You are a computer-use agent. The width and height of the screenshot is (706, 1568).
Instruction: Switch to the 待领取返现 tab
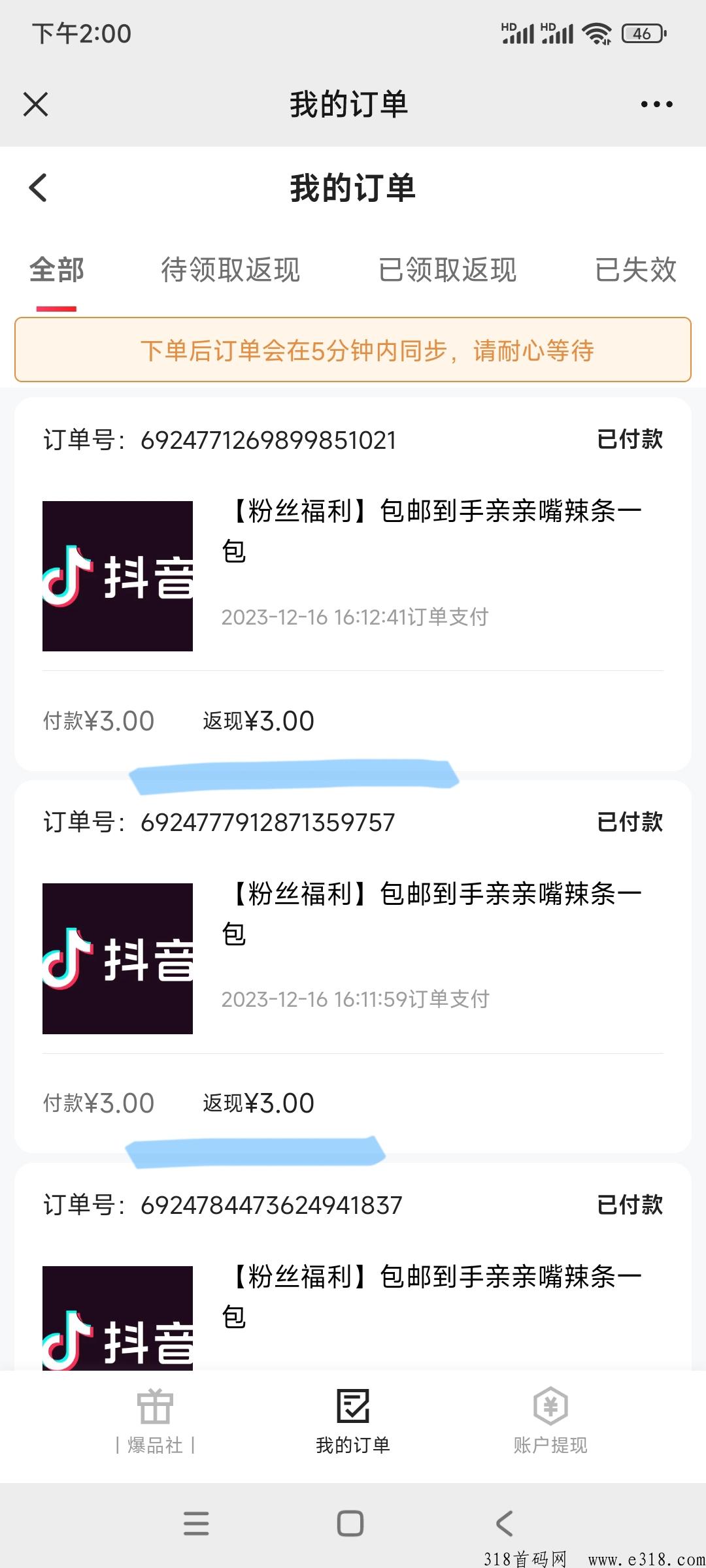(231, 270)
